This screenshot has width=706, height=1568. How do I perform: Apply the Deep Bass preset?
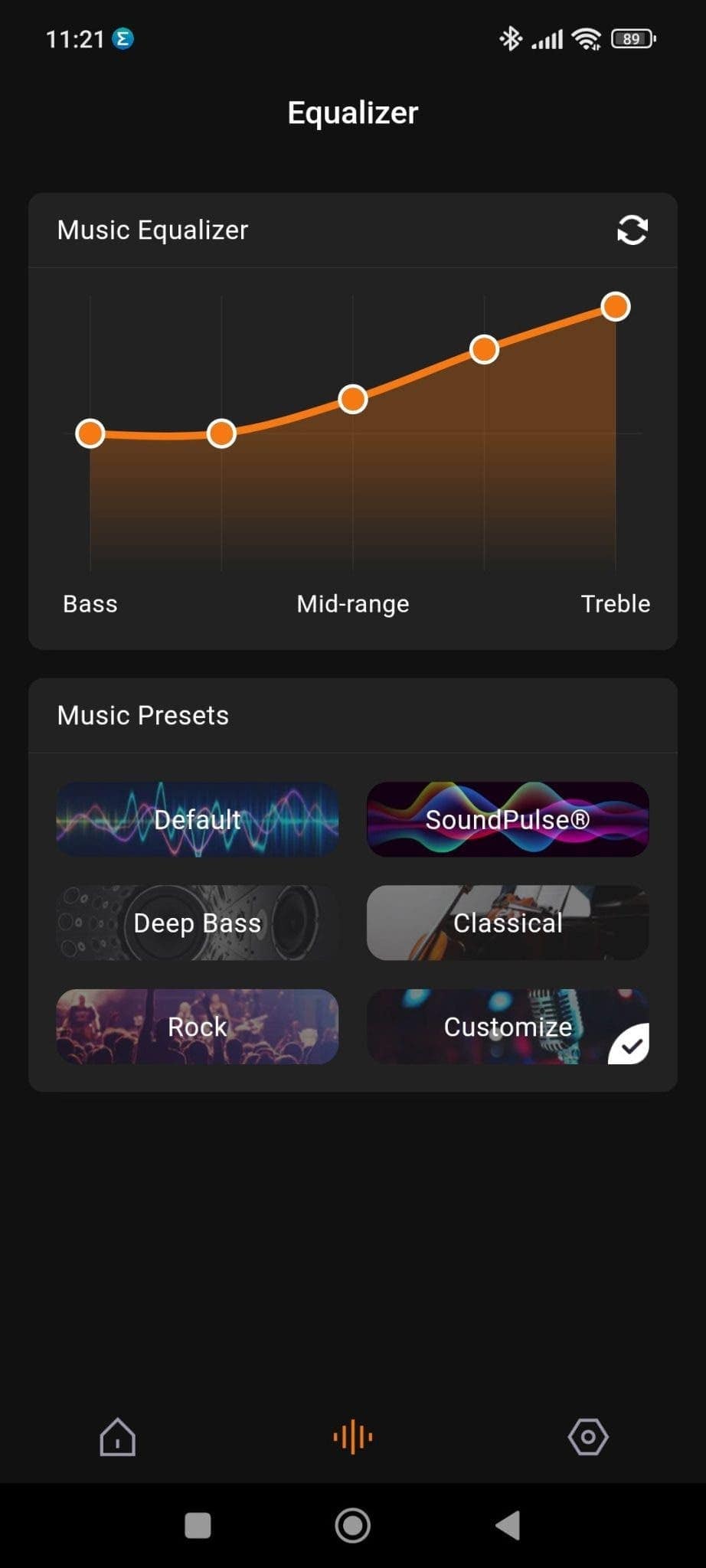click(198, 923)
